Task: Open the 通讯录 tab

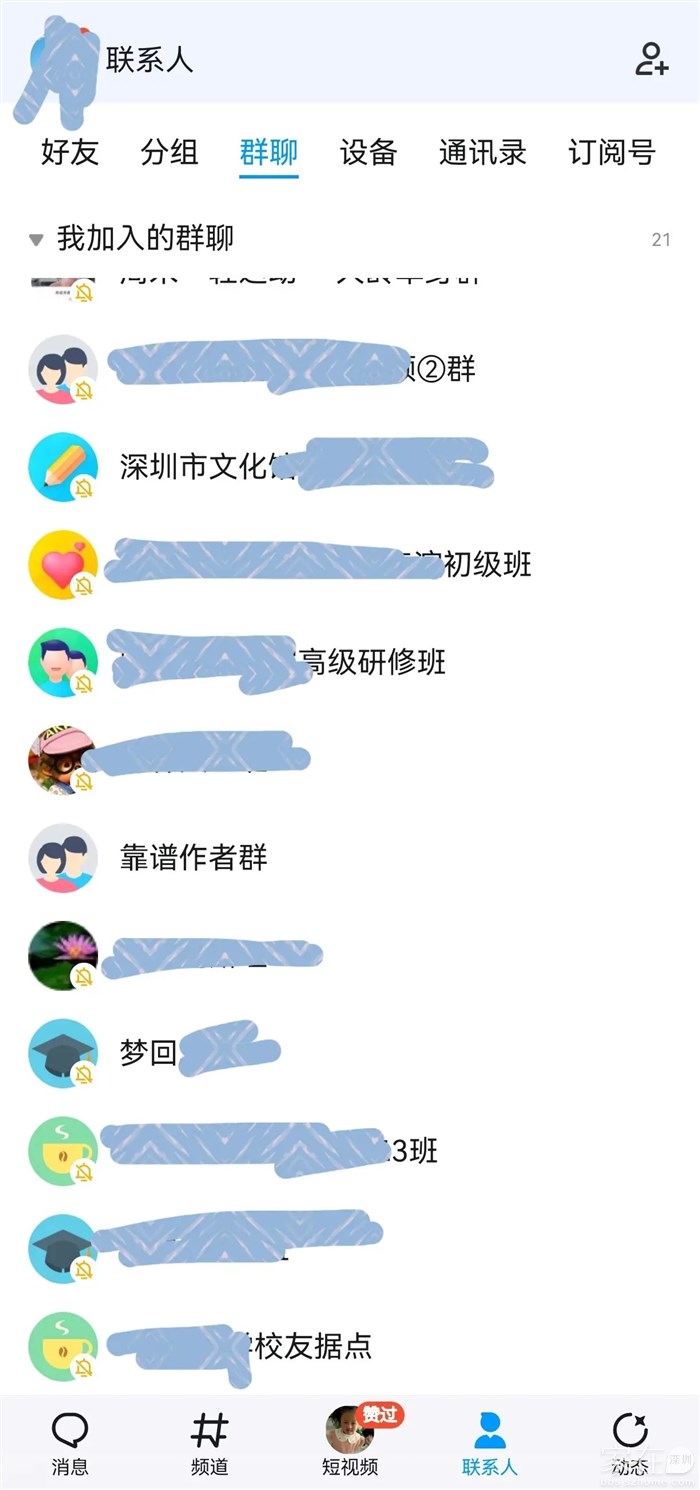Action: click(x=482, y=153)
